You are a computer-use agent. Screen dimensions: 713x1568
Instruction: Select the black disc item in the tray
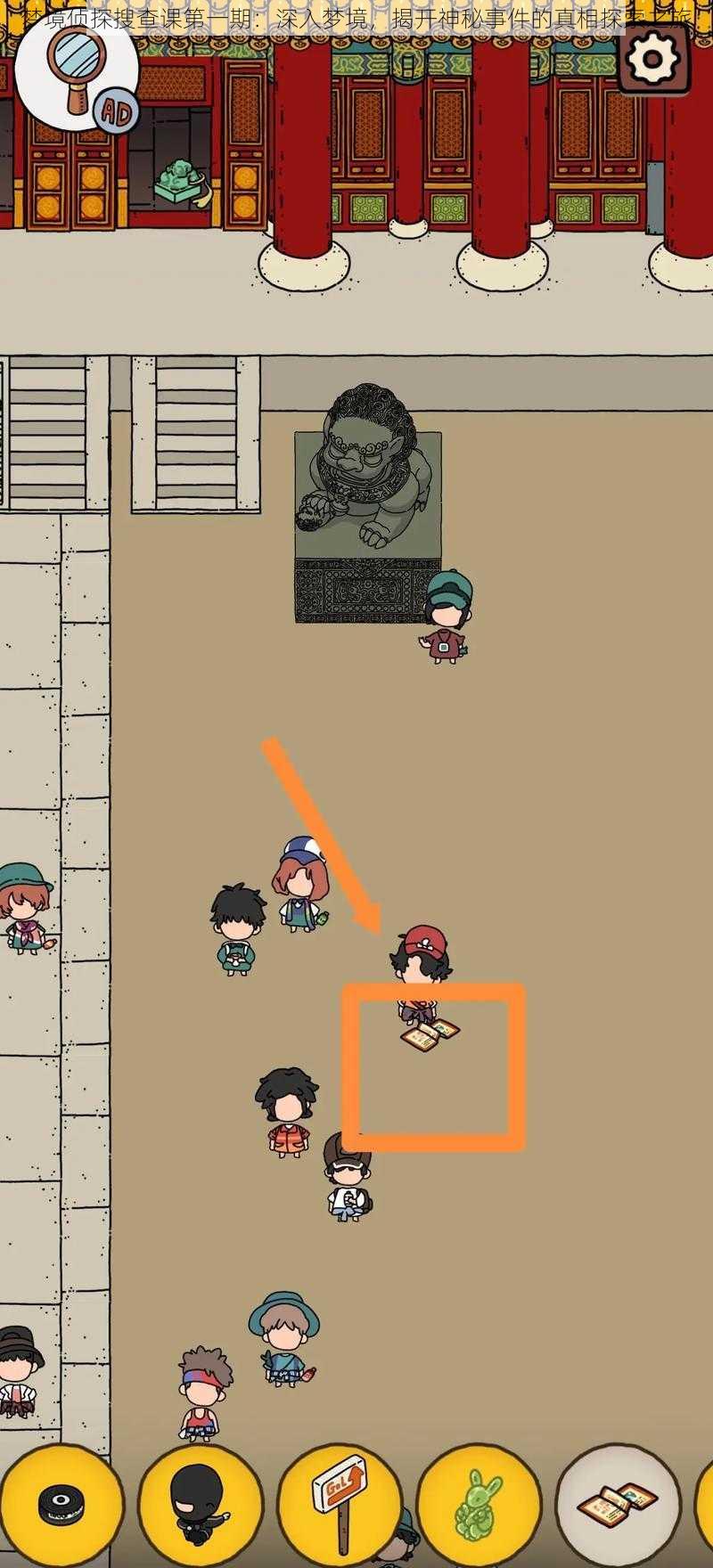coord(61,1505)
